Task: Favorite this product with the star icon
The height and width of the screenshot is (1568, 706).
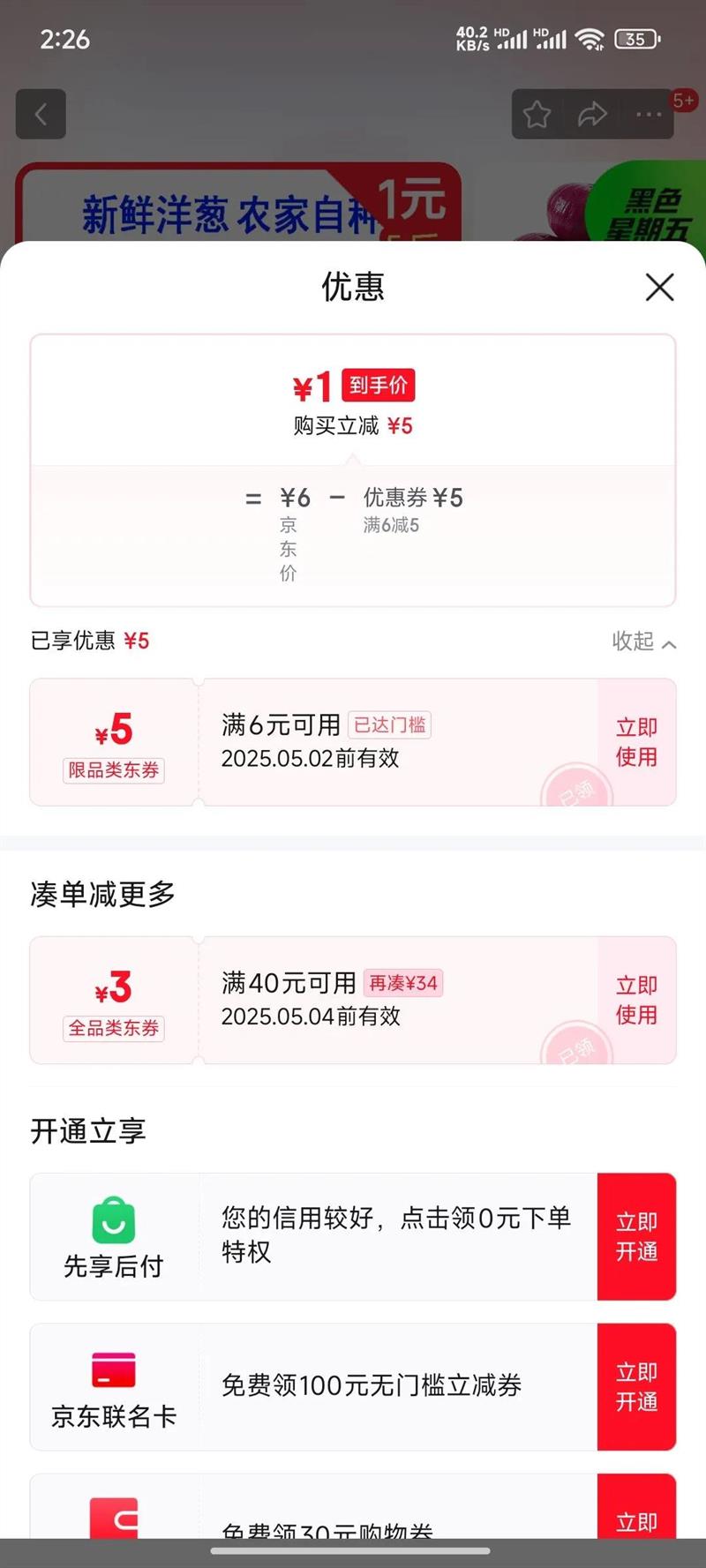Action: (x=537, y=114)
